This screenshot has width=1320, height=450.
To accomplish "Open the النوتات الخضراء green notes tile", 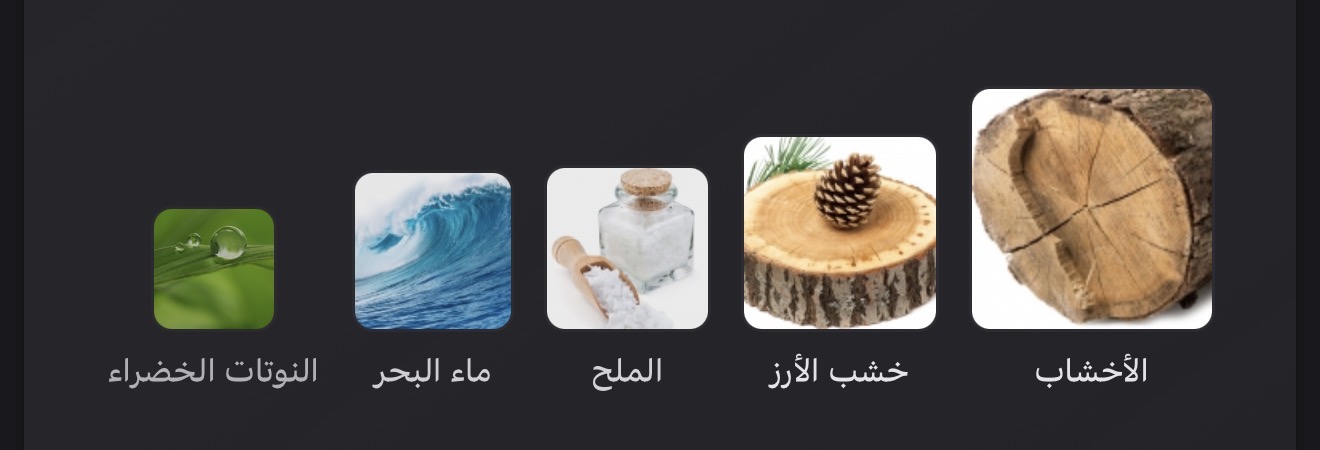I will point(214,269).
